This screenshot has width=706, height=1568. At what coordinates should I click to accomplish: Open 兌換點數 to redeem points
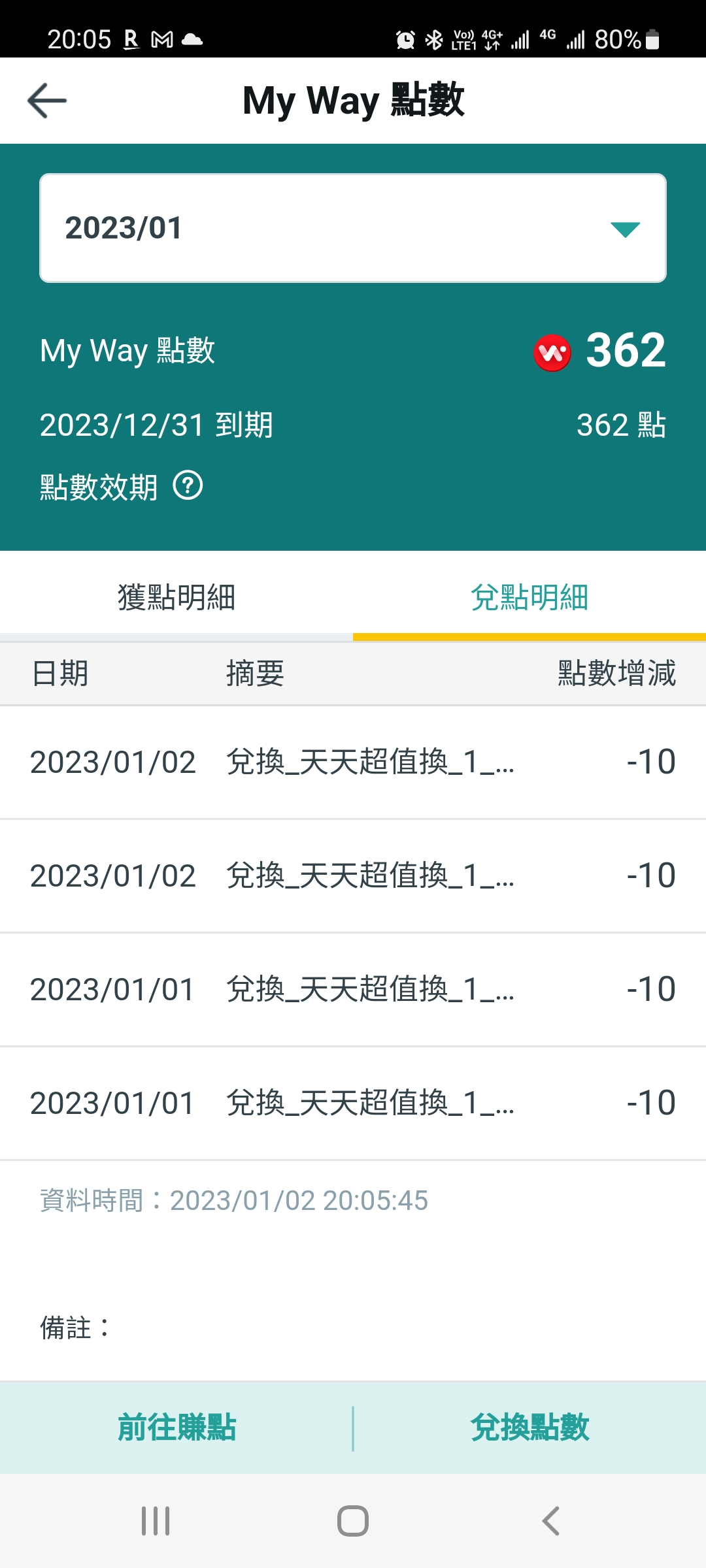530,1428
